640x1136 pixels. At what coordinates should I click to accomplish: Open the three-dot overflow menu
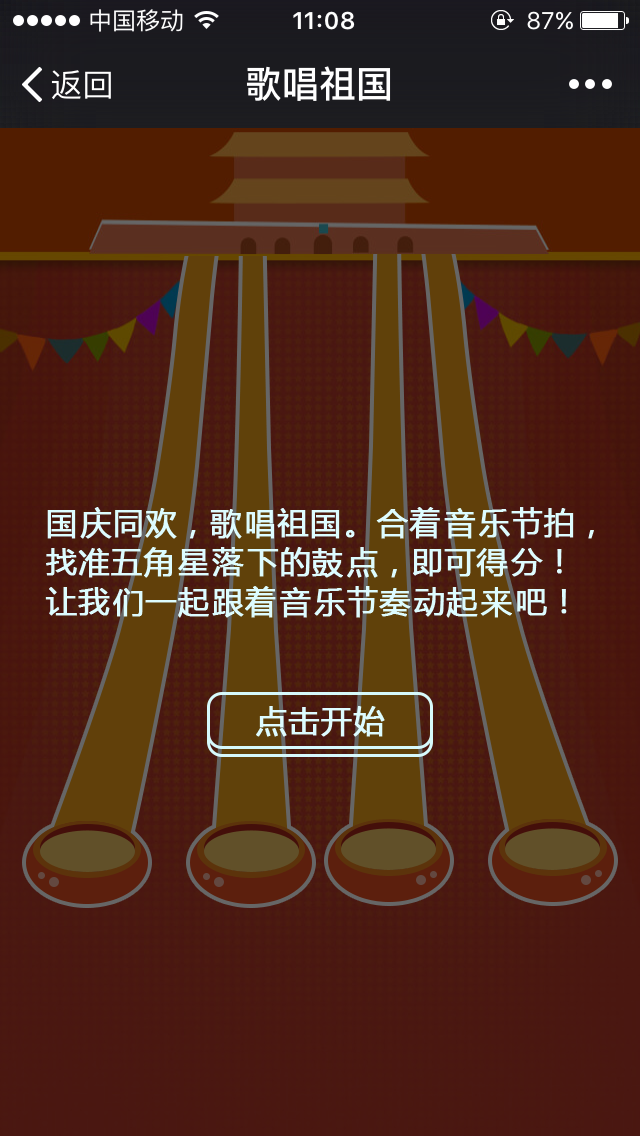pyautogui.click(x=590, y=85)
